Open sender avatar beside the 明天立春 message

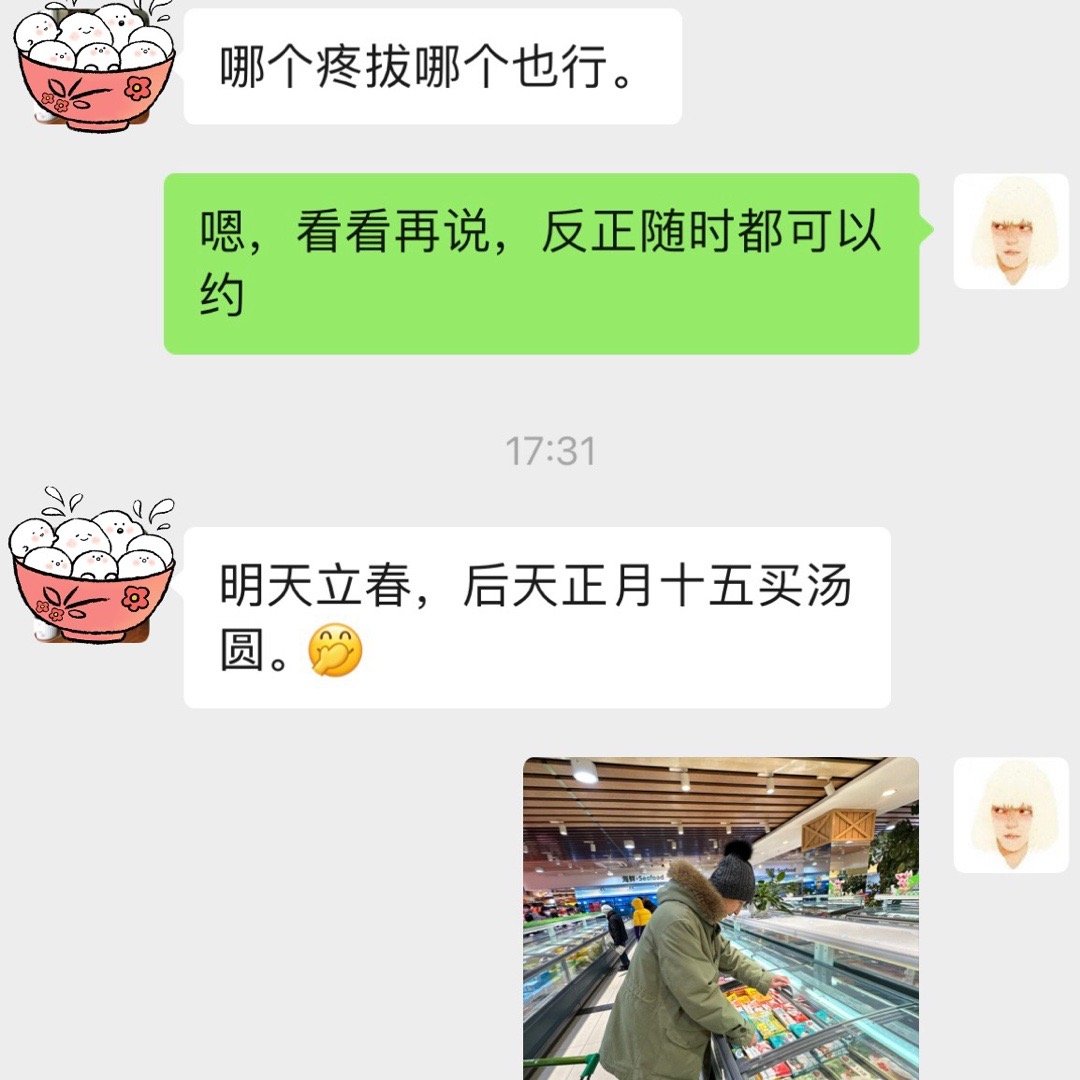click(x=92, y=565)
